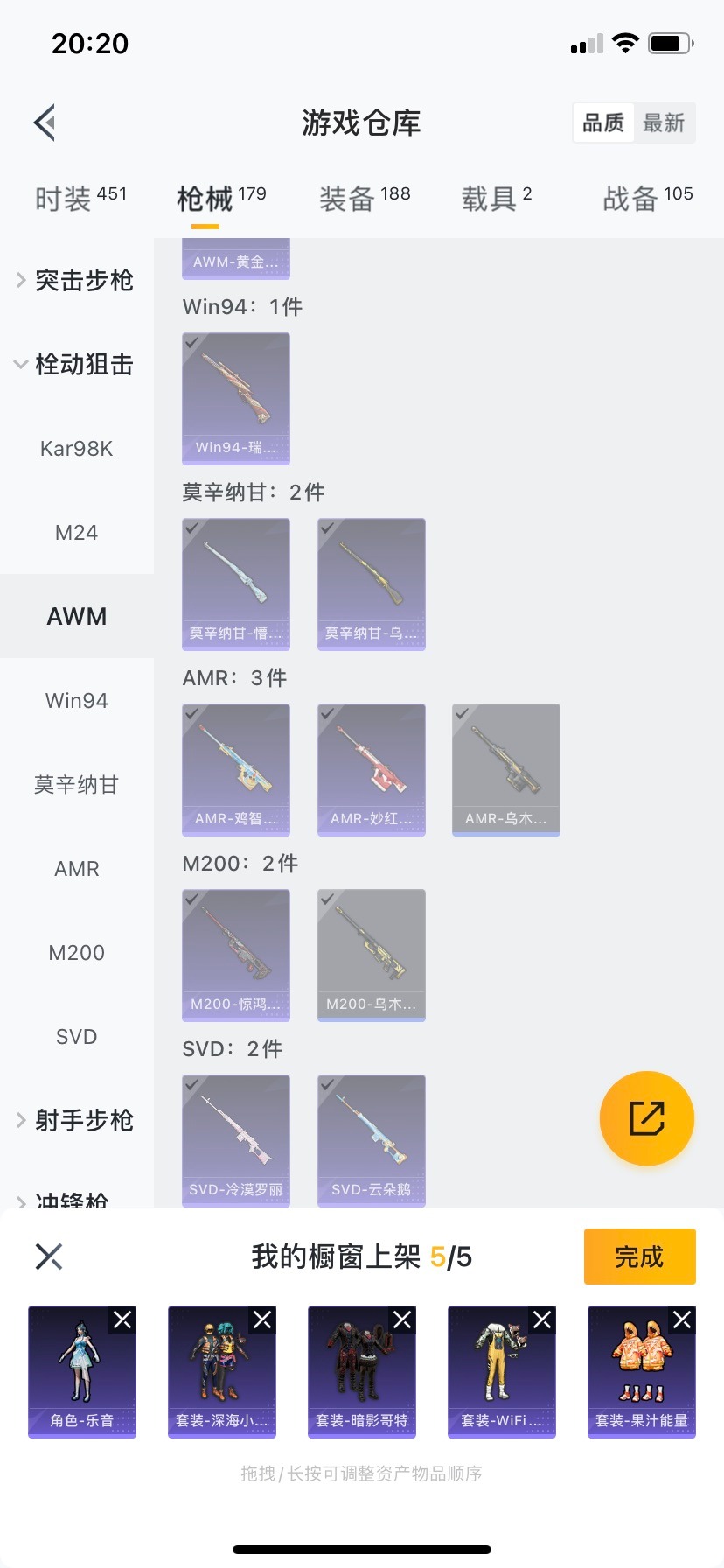This screenshot has width=724, height=1568.
Task: Switch to the 载具 tab
Action: coord(496,199)
